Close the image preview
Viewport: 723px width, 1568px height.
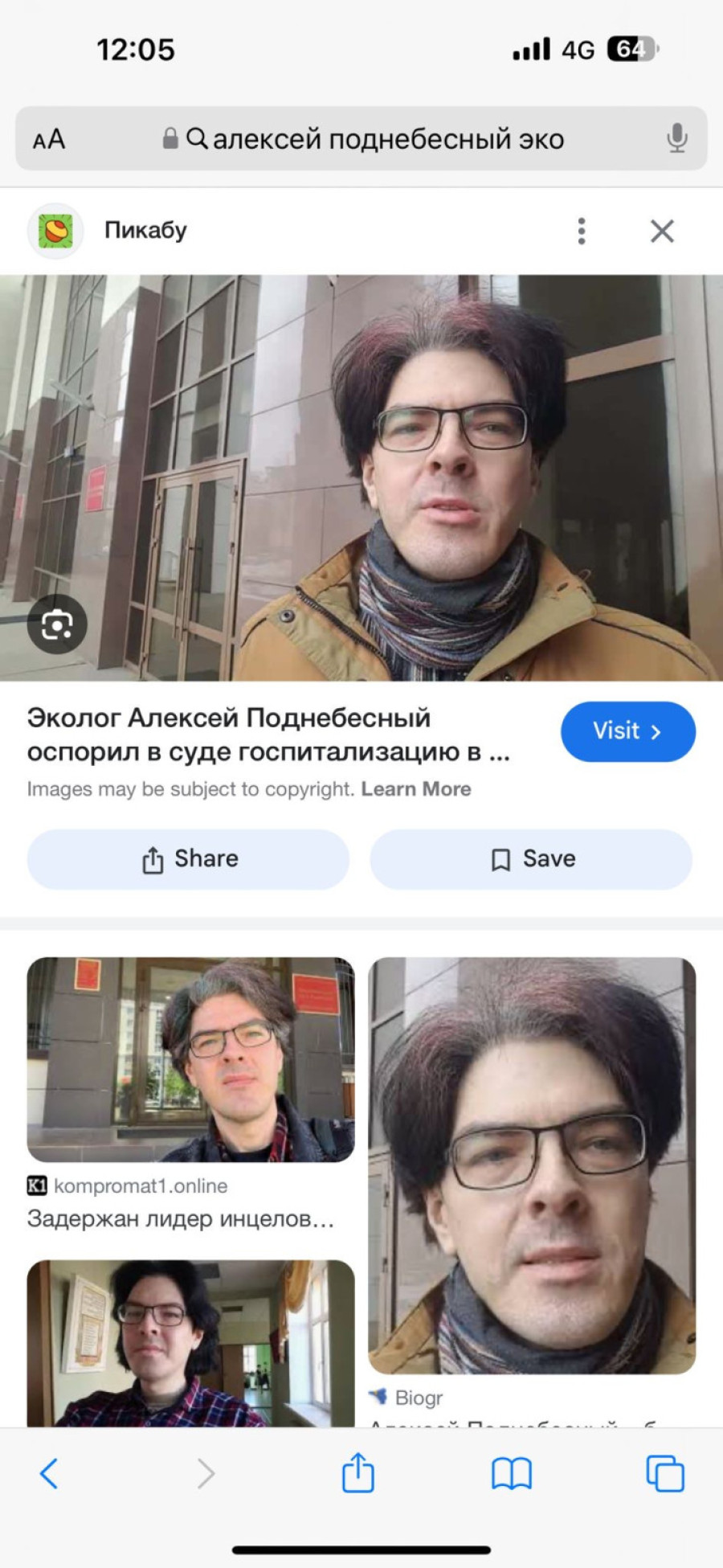[662, 231]
